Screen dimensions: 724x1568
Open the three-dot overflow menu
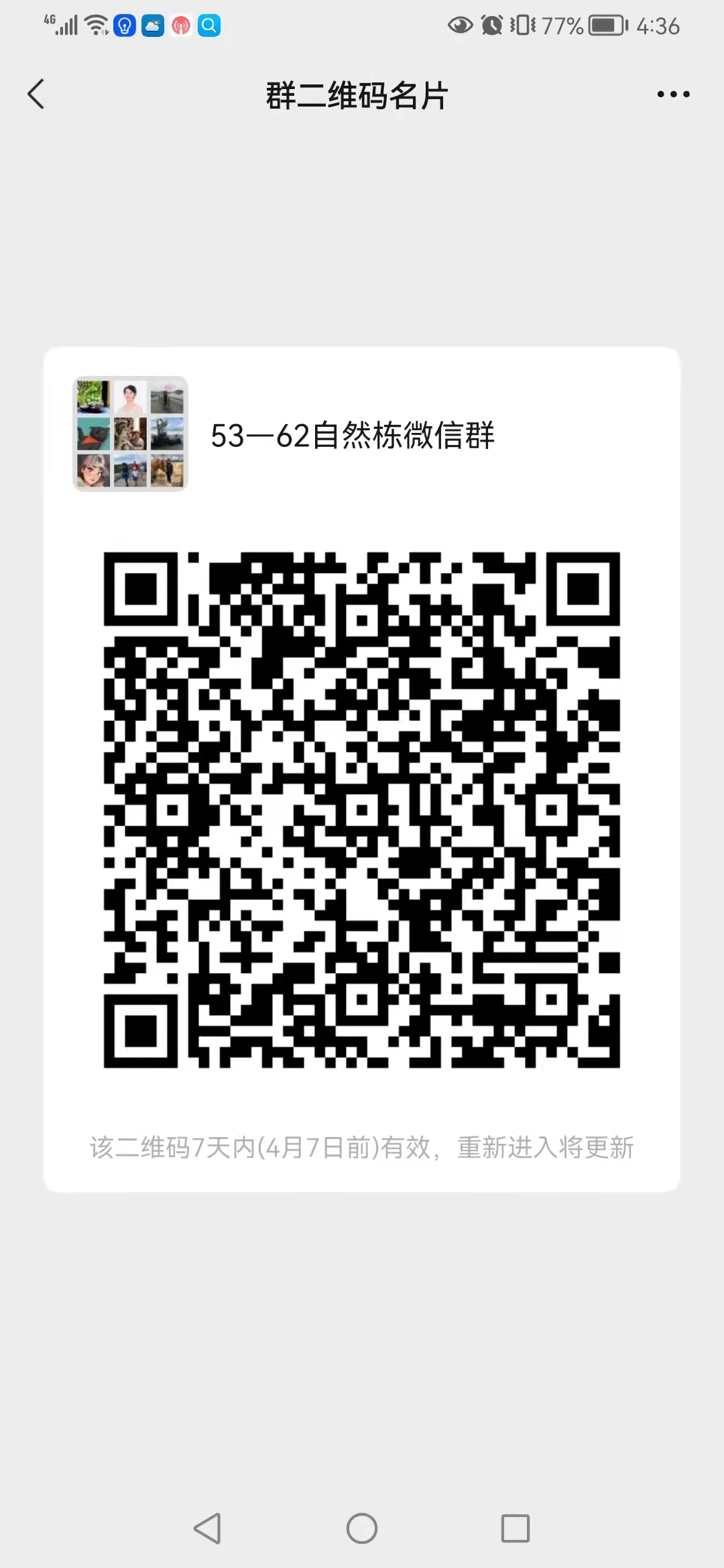click(x=673, y=94)
